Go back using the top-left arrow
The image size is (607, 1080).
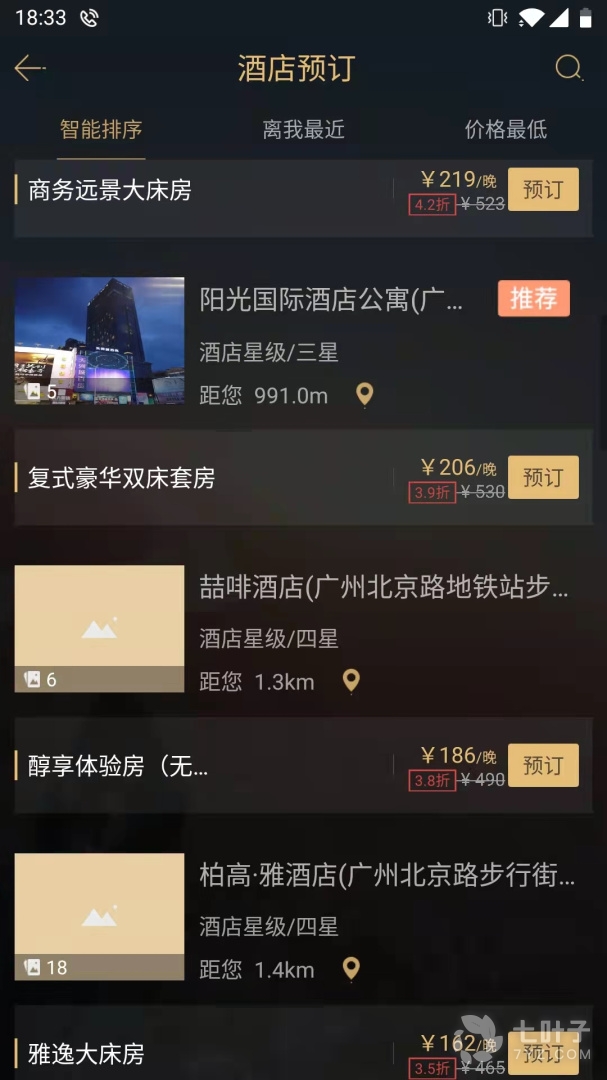[30, 68]
